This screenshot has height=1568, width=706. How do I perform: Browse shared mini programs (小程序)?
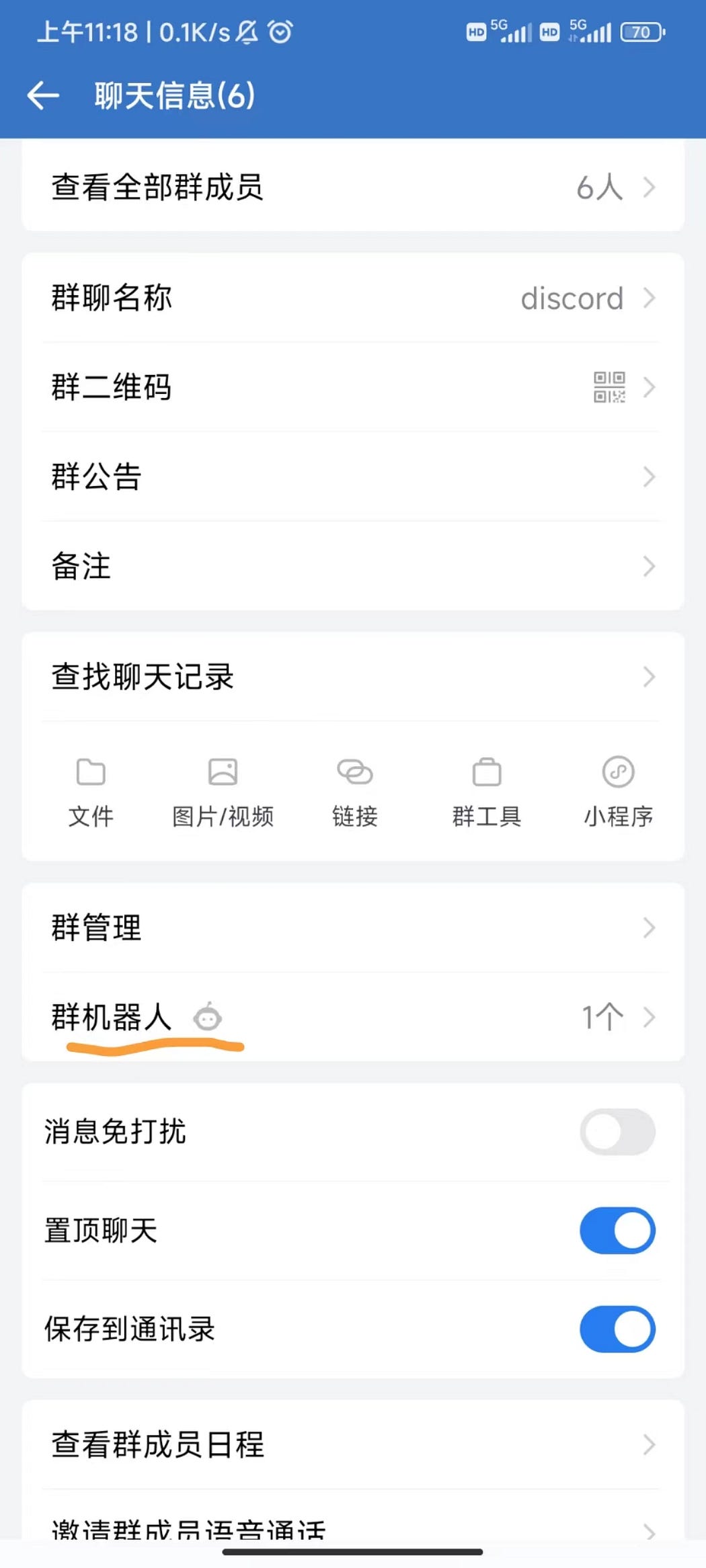pyautogui.click(x=618, y=791)
